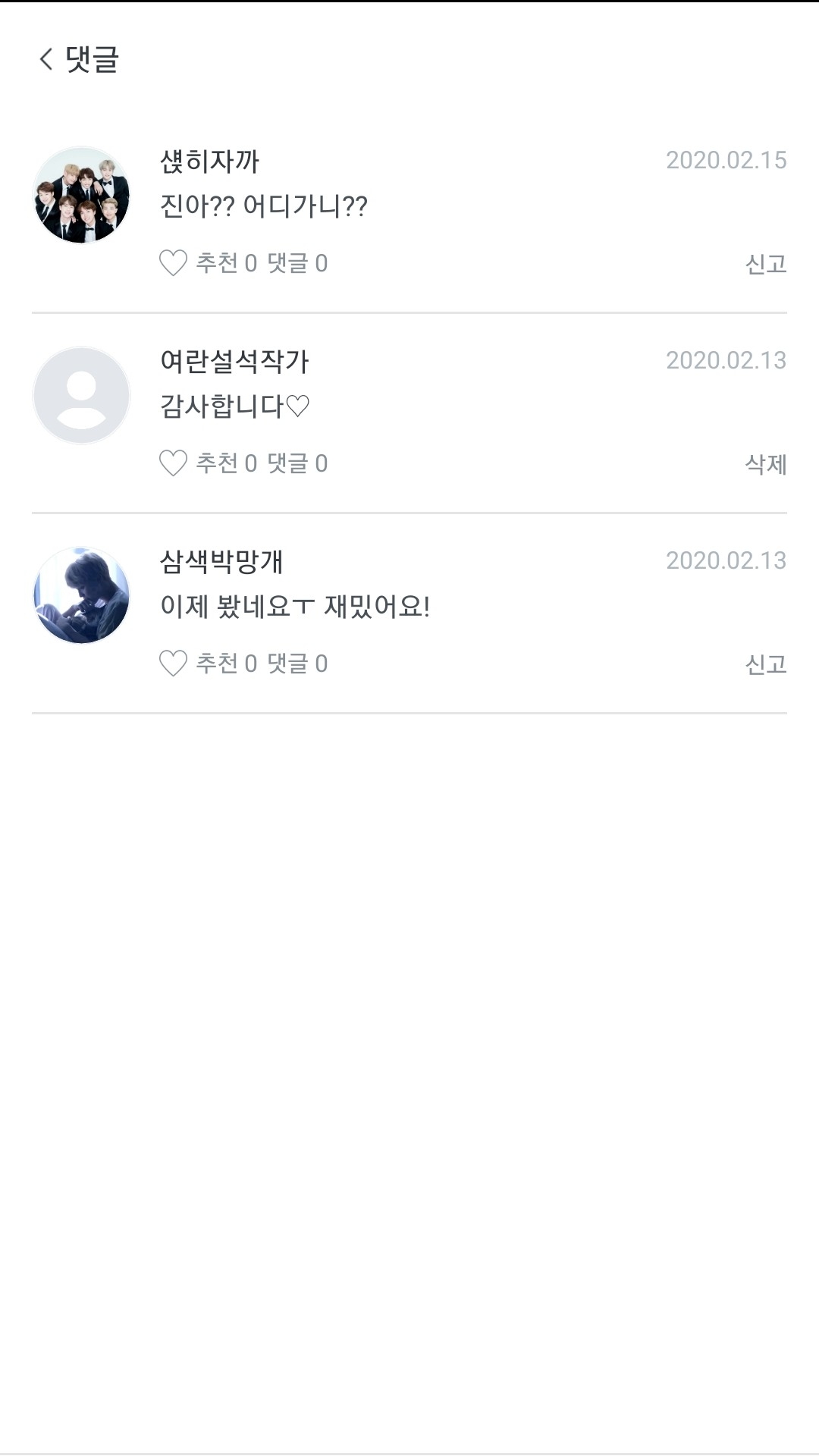Like 샘히자까's comment with the heart

[x=173, y=263]
